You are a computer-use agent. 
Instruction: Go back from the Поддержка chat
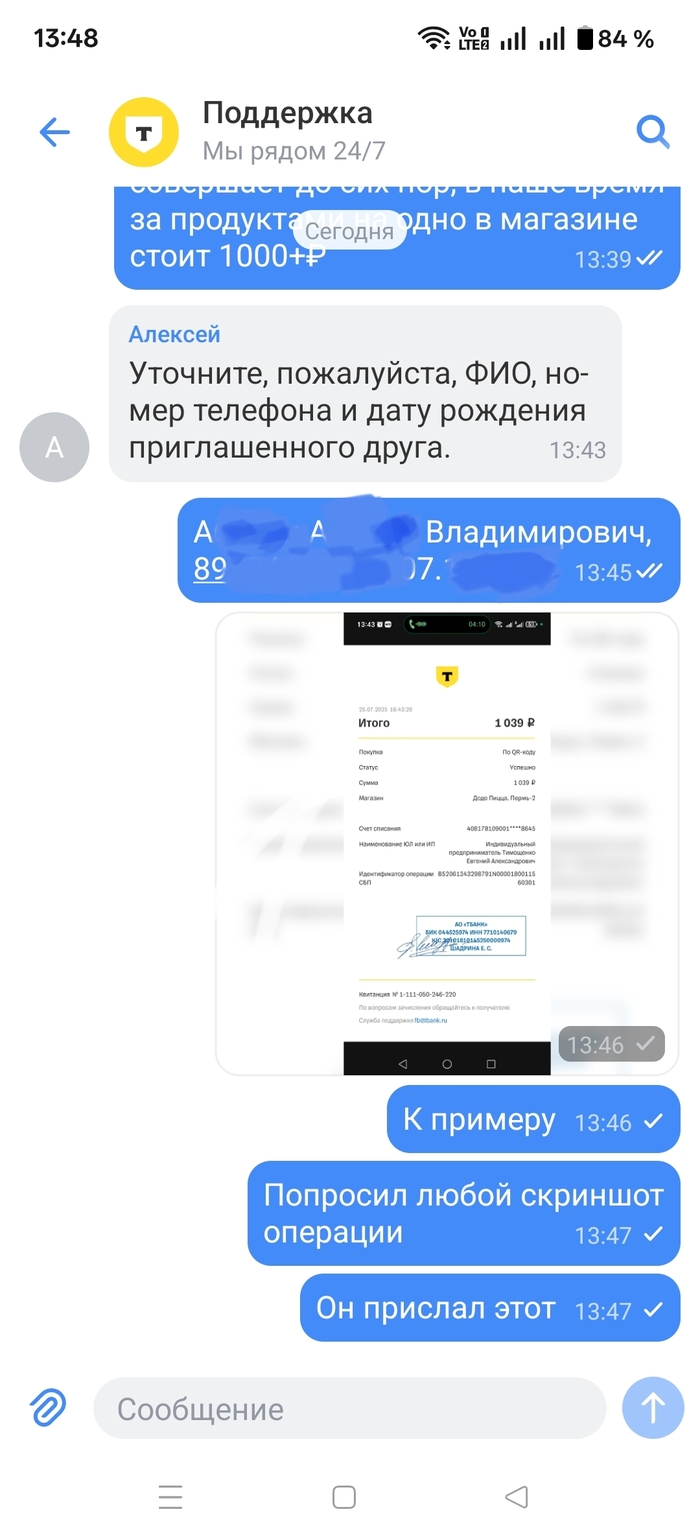click(54, 132)
